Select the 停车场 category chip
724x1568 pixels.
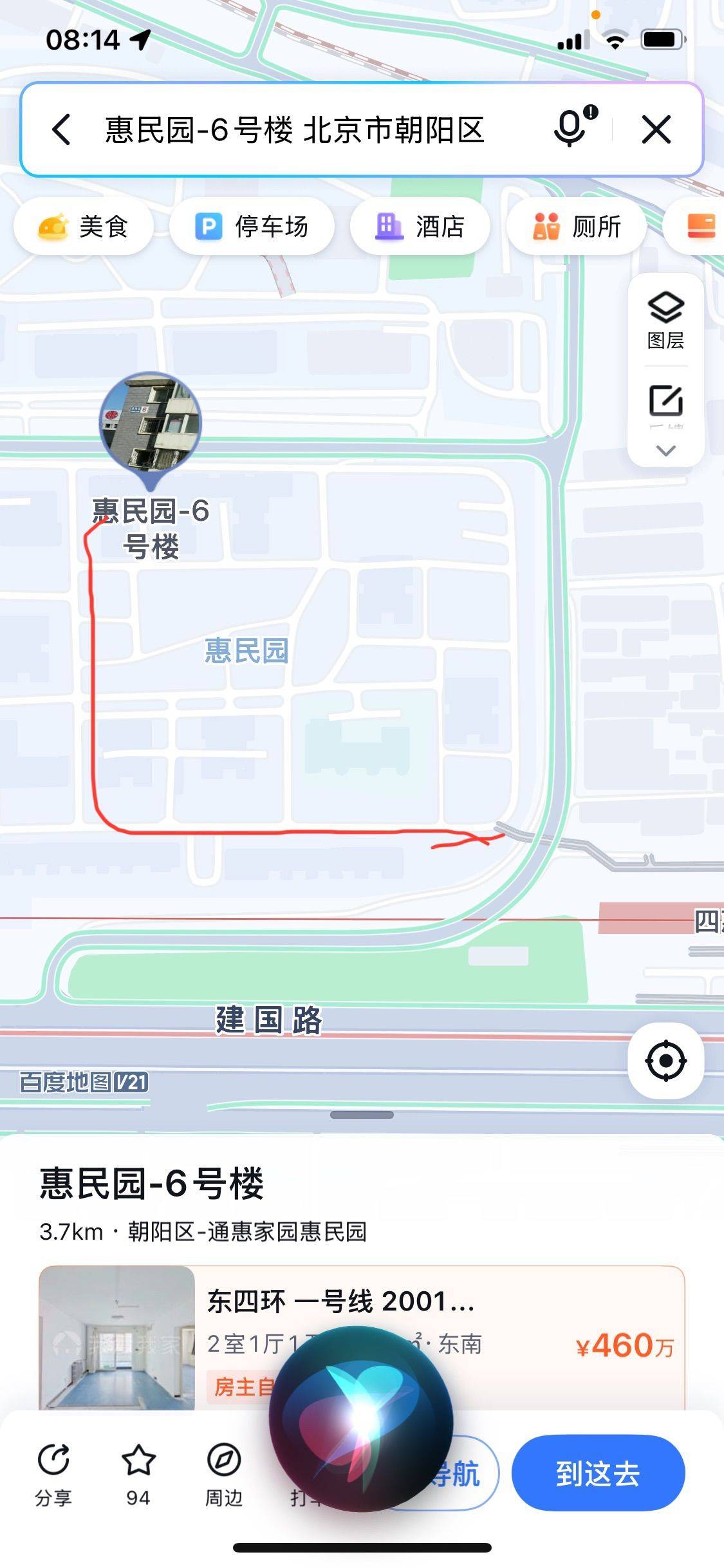252,227
